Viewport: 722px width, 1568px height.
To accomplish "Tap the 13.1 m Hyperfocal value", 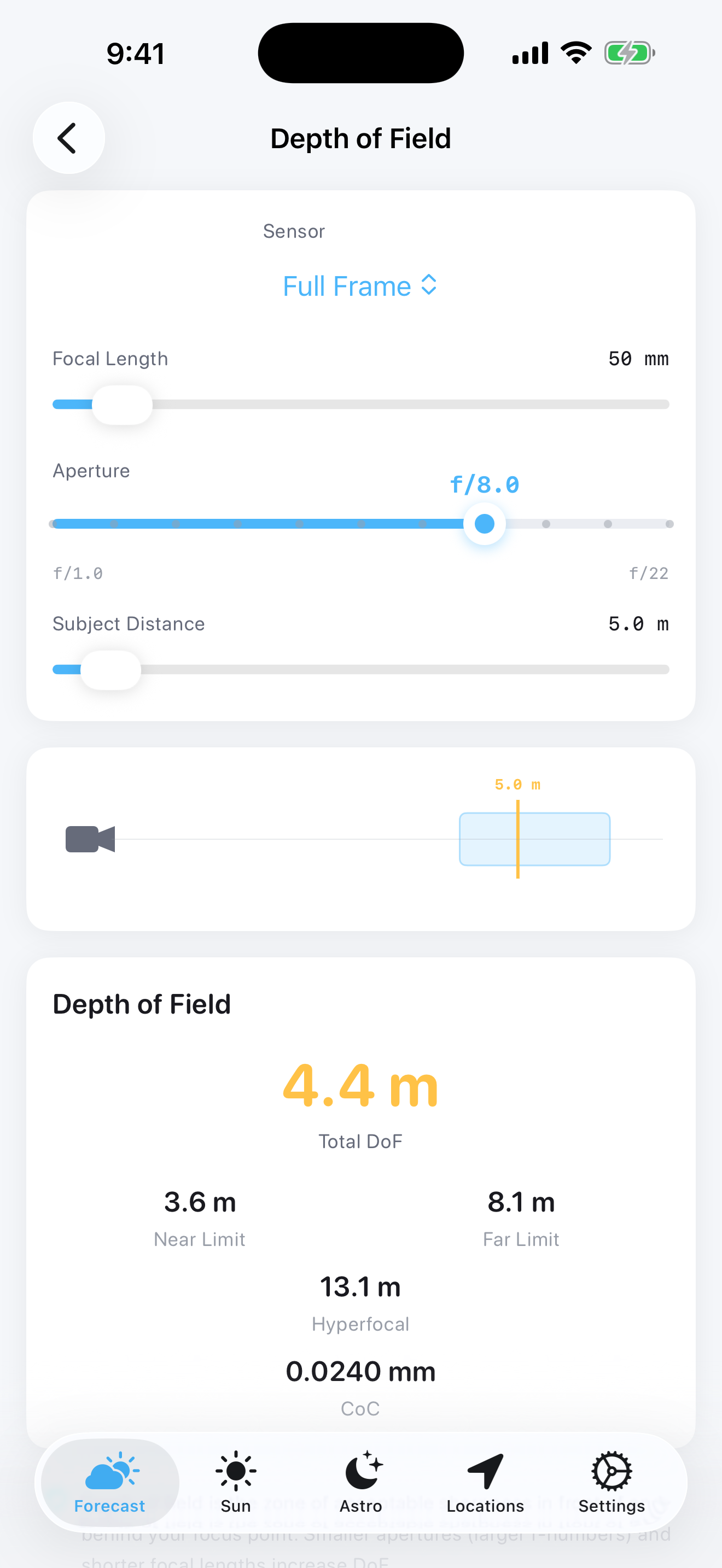I will point(360,1287).
